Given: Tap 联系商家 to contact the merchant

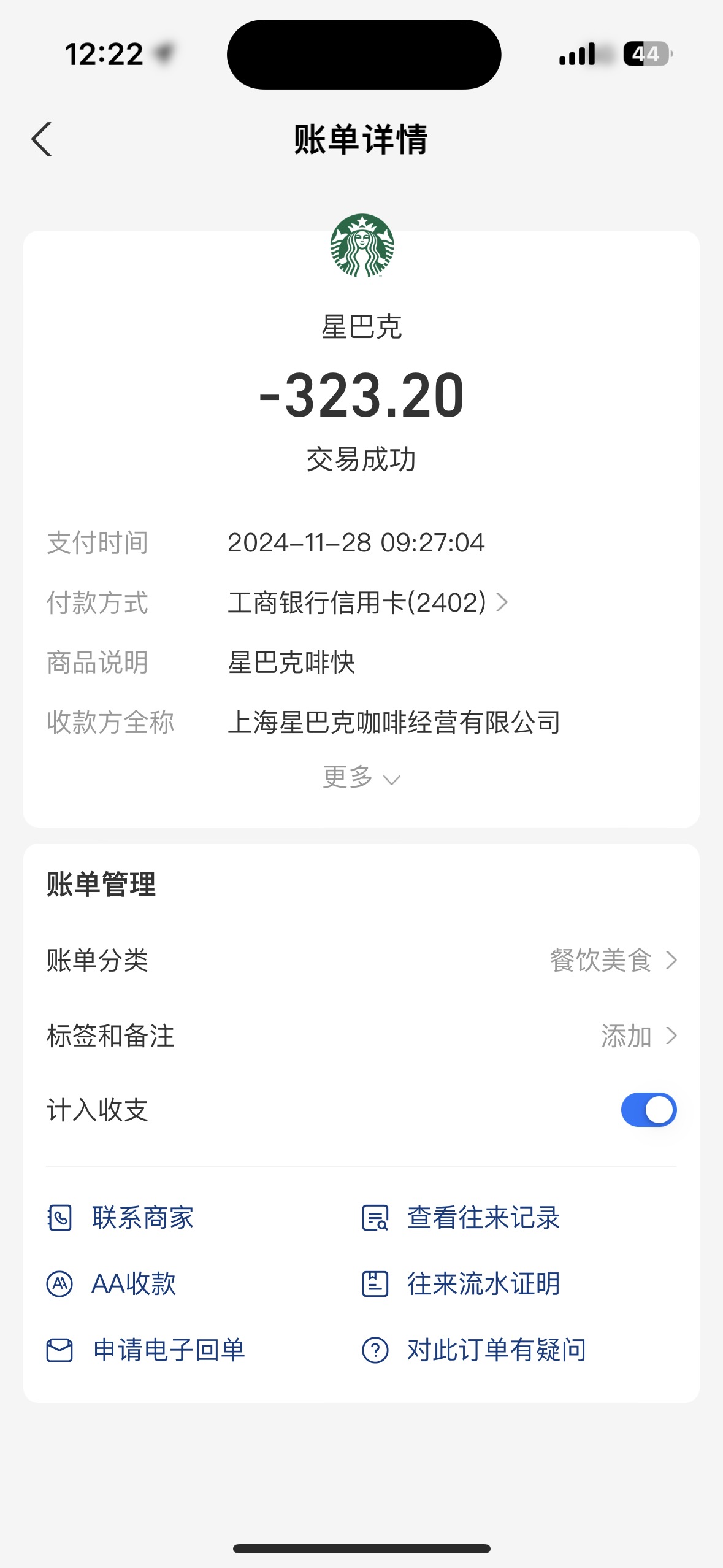Looking at the screenshot, I should click(120, 1218).
